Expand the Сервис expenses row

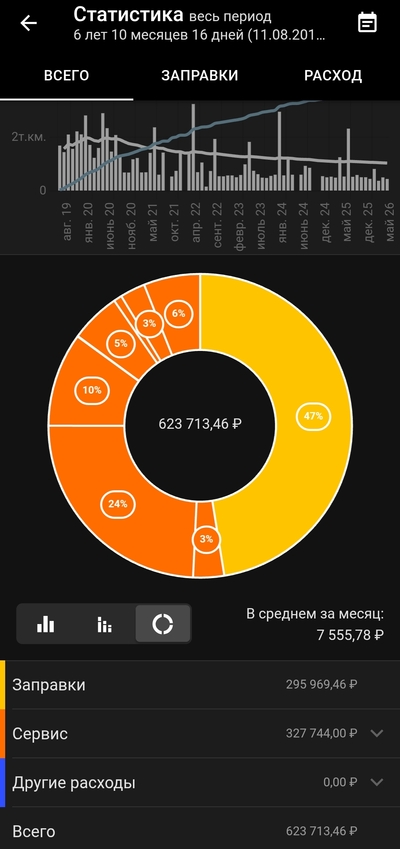coord(200,734)
